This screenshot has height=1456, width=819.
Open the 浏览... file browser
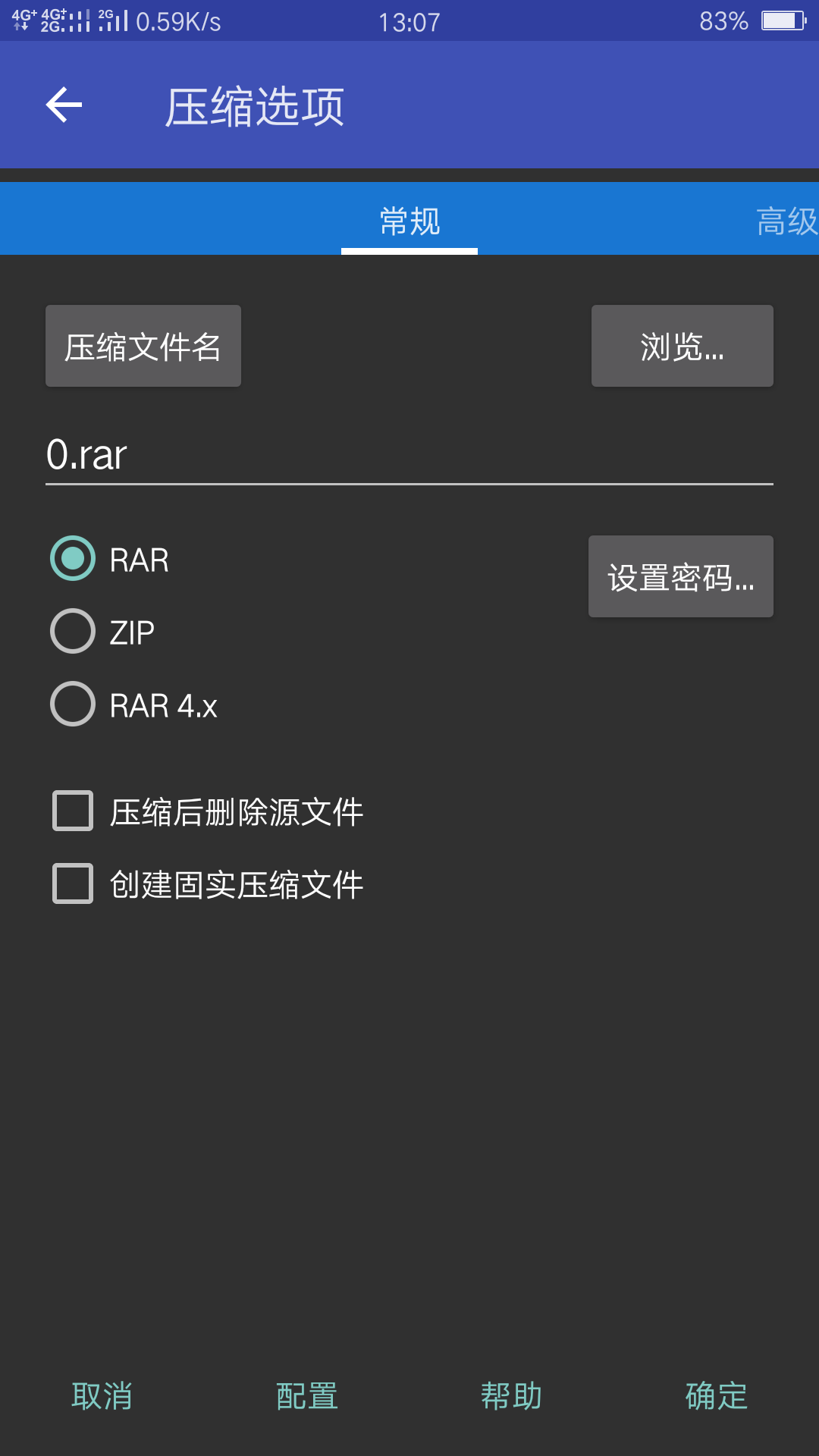tap(682, 347)
